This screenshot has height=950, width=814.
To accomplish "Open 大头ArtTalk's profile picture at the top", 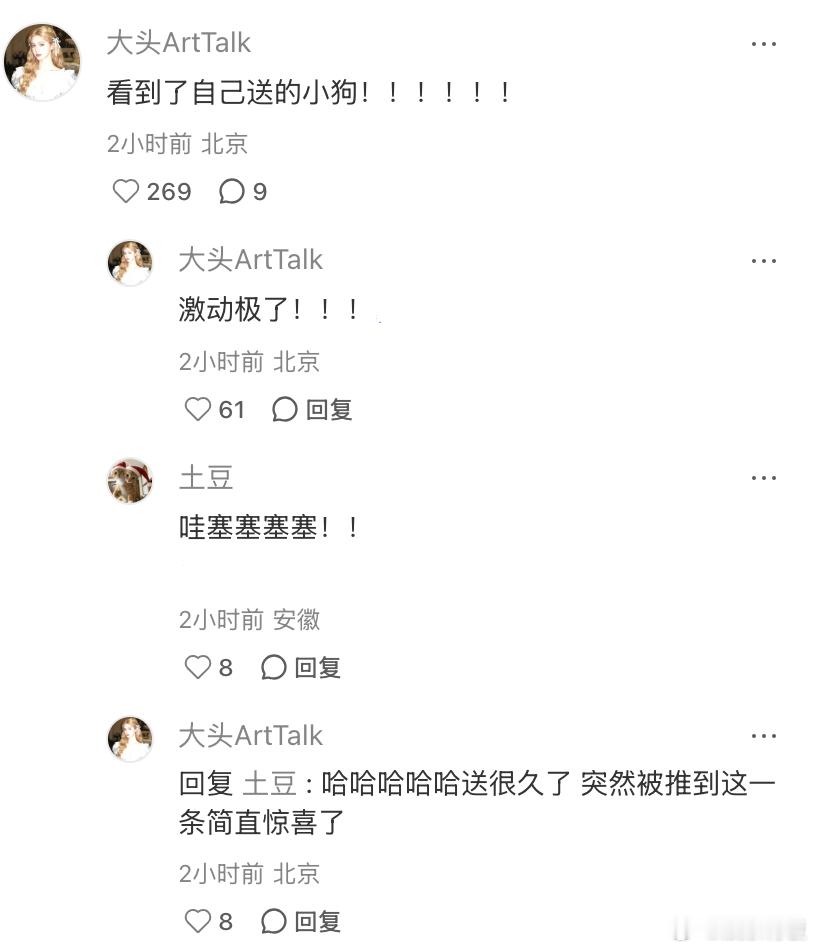I will pyautogui.click(x=44, y=63).
